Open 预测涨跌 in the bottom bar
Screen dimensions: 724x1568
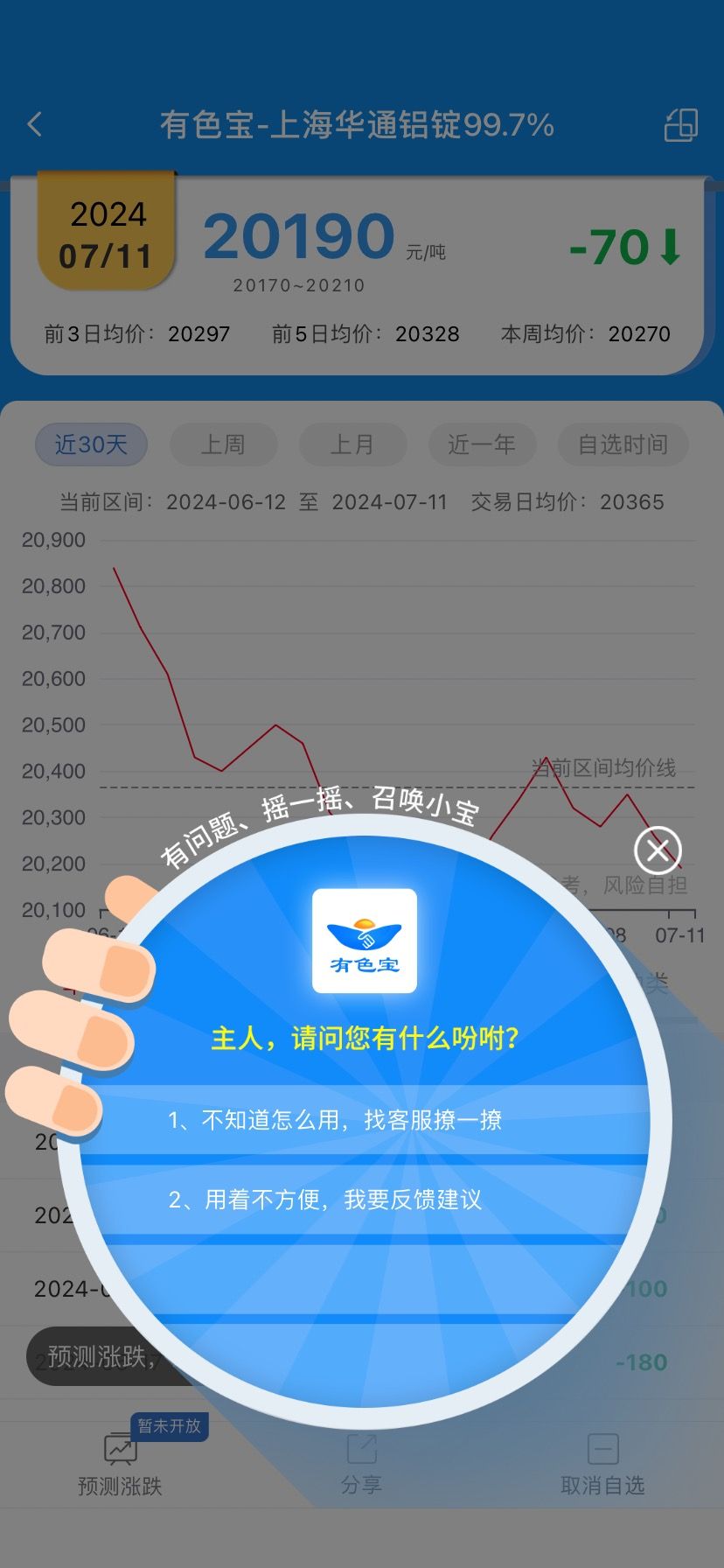tap(120, 1465)
